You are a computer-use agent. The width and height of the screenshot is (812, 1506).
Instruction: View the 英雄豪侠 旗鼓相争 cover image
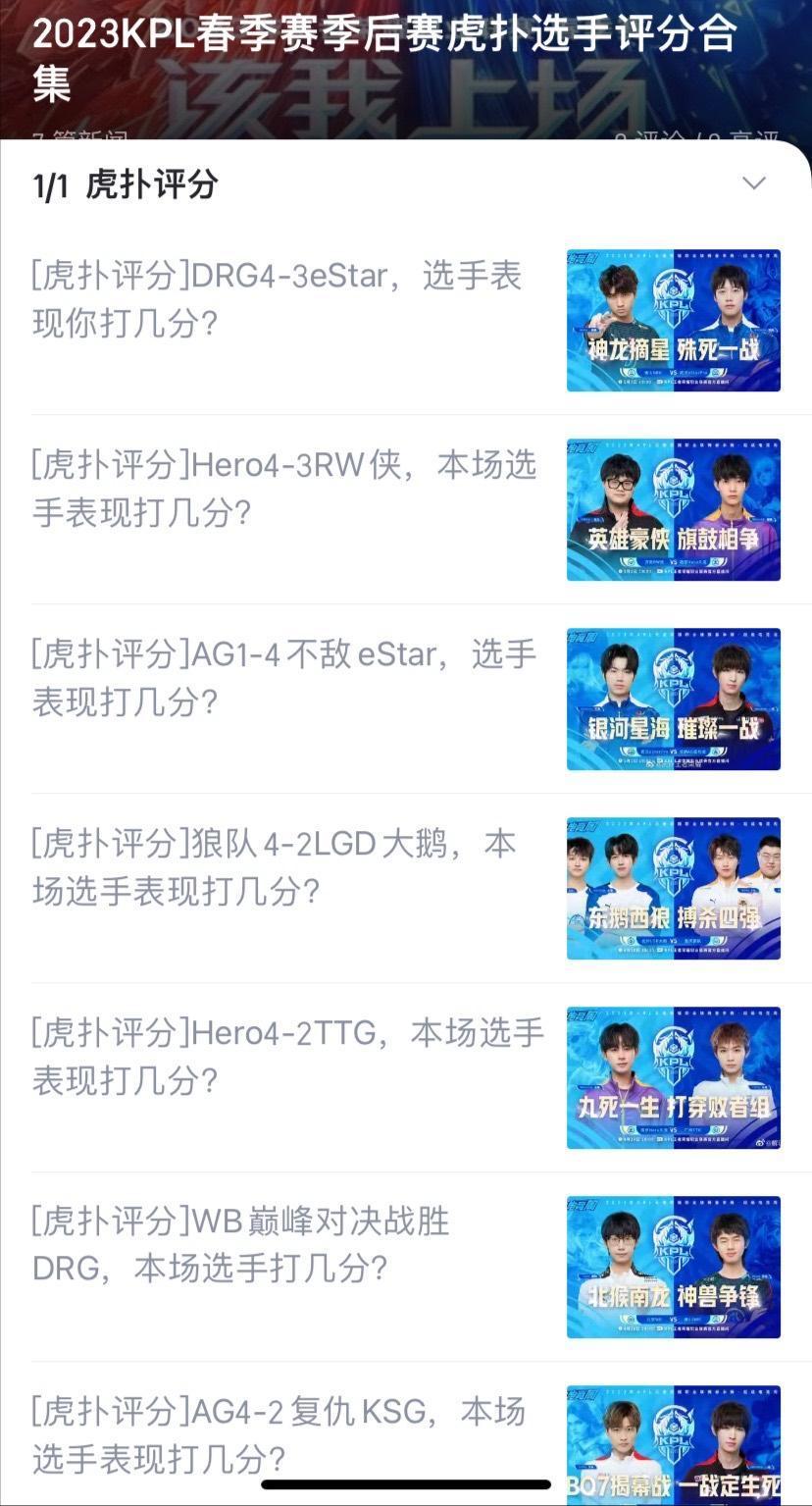[674, 509]
